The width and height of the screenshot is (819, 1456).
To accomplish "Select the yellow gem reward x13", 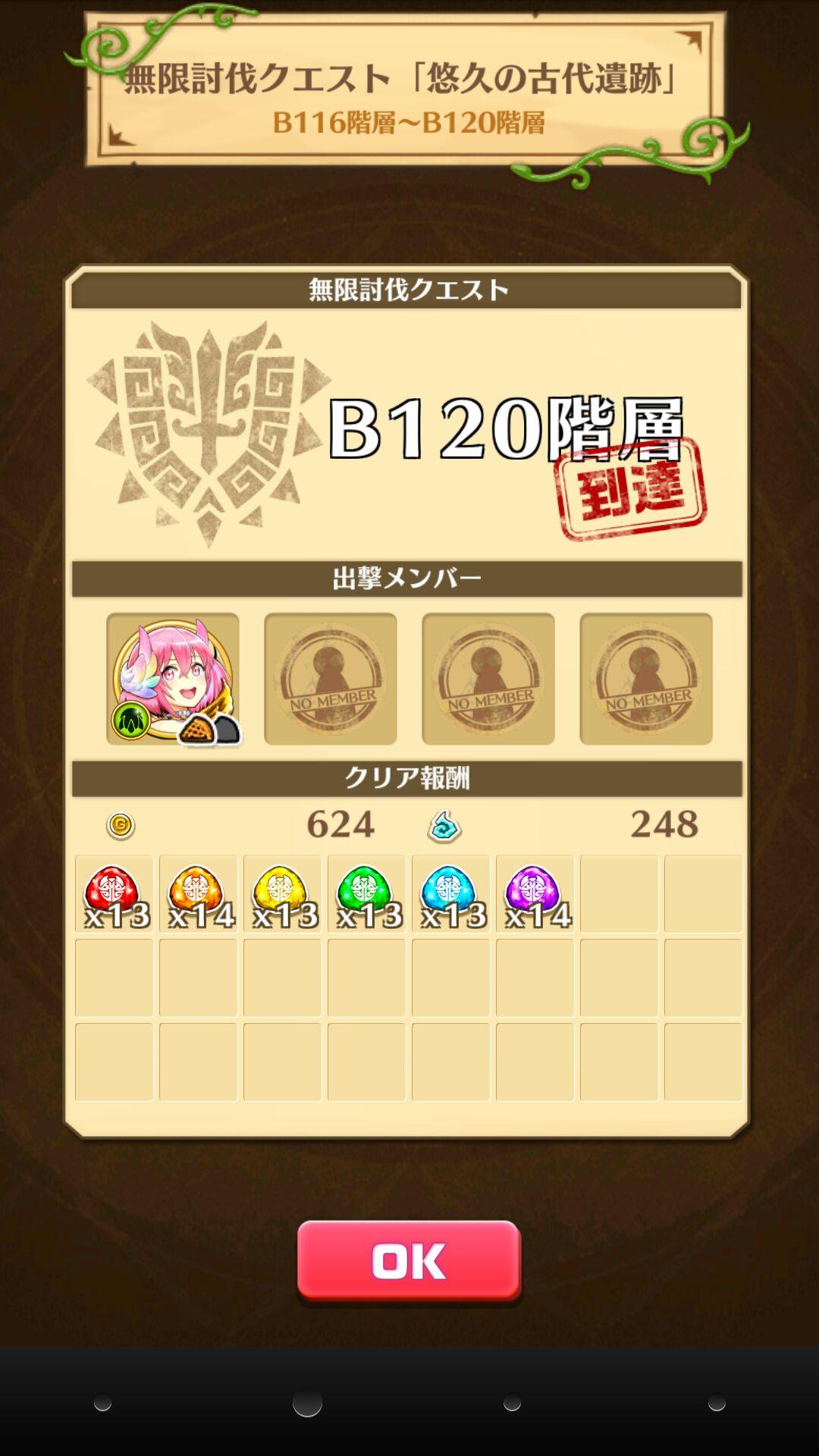I will point(282,893).
